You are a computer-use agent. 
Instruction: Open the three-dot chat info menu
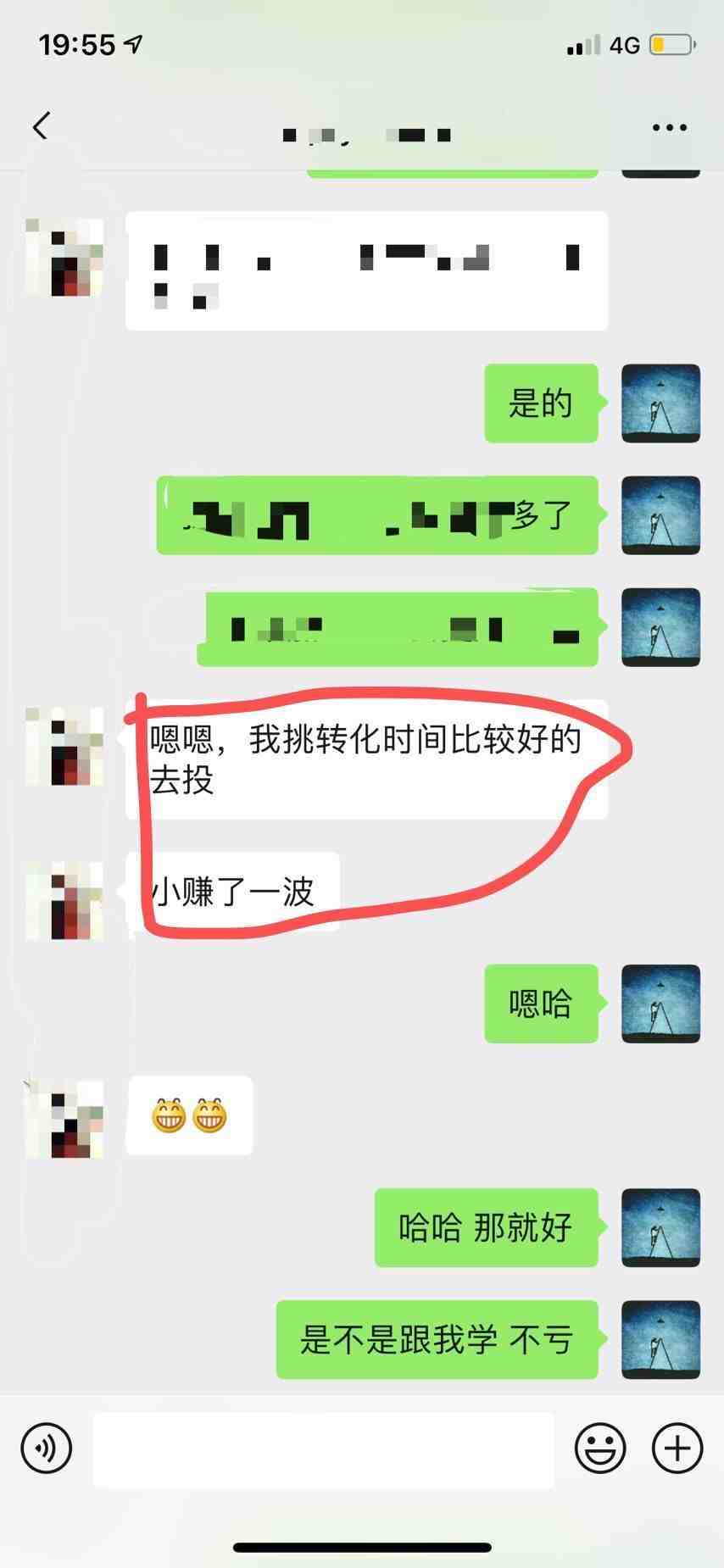[x=669, y=128]
